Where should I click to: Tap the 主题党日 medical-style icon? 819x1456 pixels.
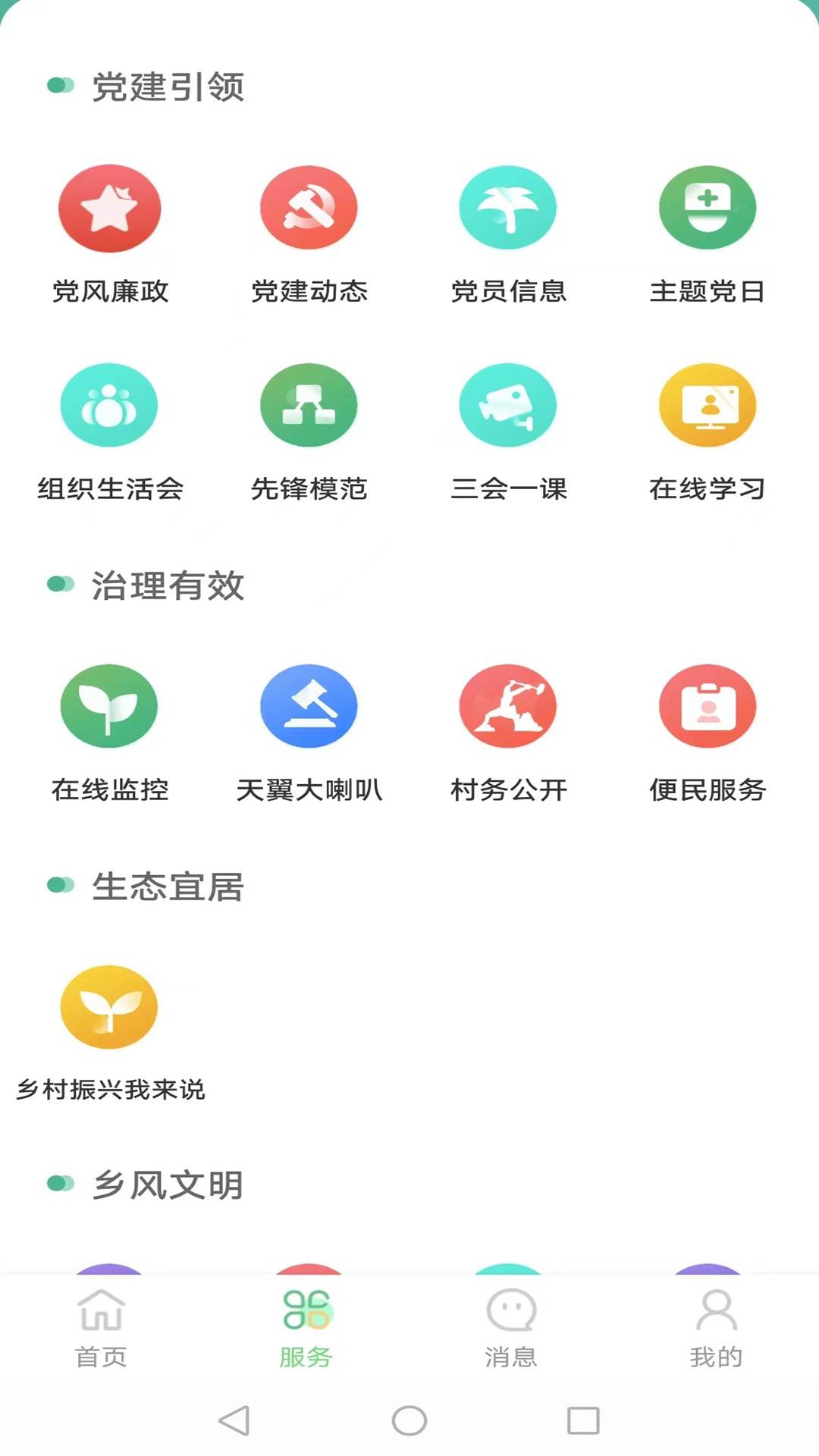tap(708, 208)
